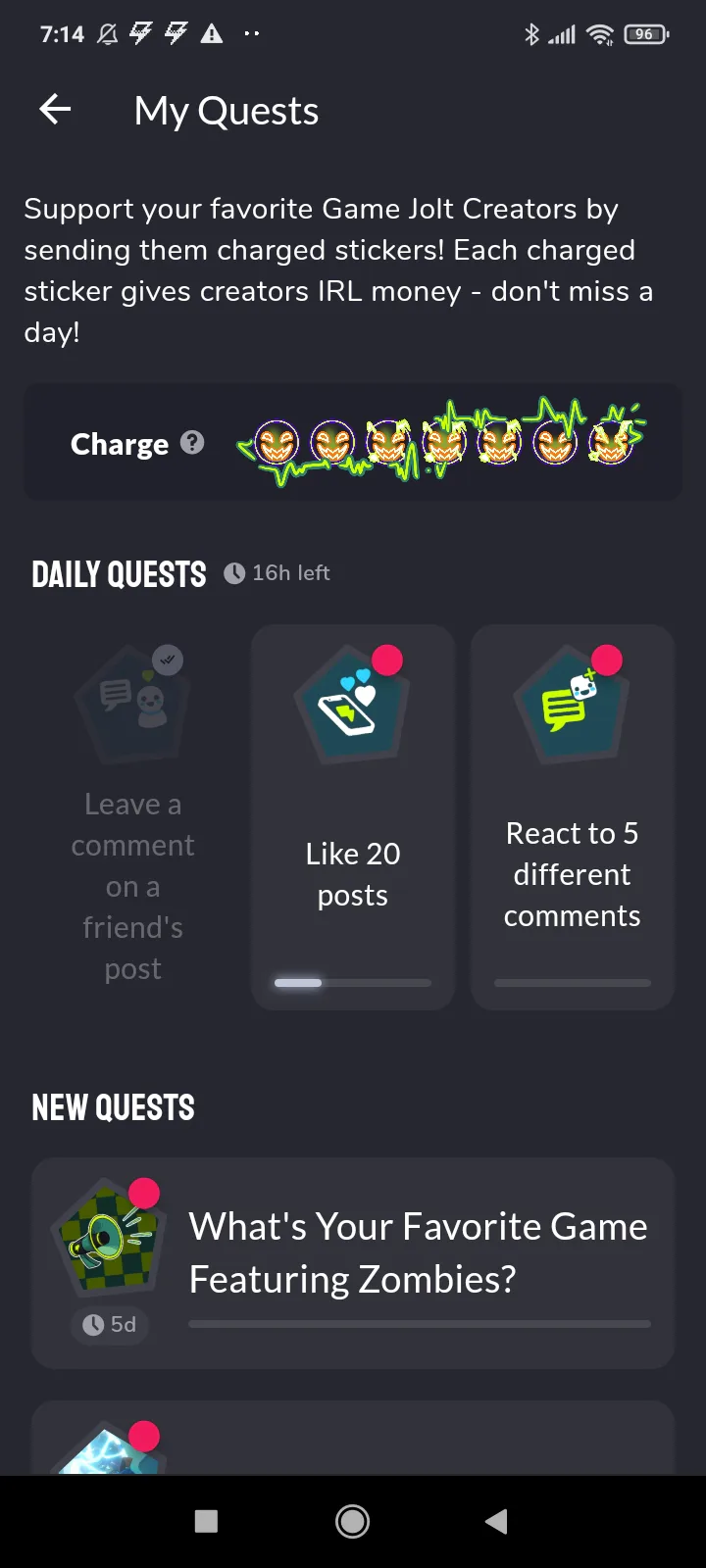Open the React to 5 different comments quest
The width and height of the screenshot is (706, 1568).
click(573, 816)
